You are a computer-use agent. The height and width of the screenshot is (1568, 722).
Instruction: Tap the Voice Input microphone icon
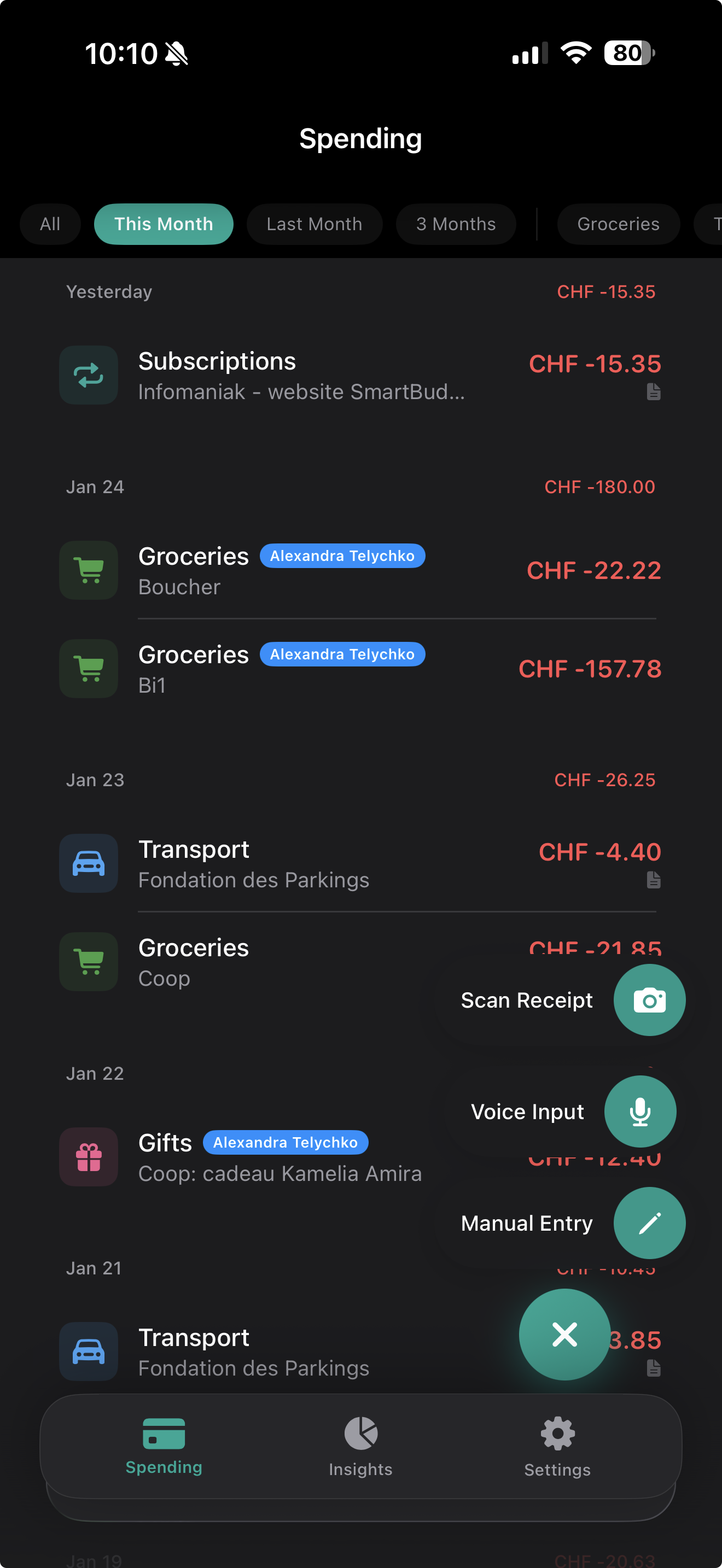(640, 1111)
